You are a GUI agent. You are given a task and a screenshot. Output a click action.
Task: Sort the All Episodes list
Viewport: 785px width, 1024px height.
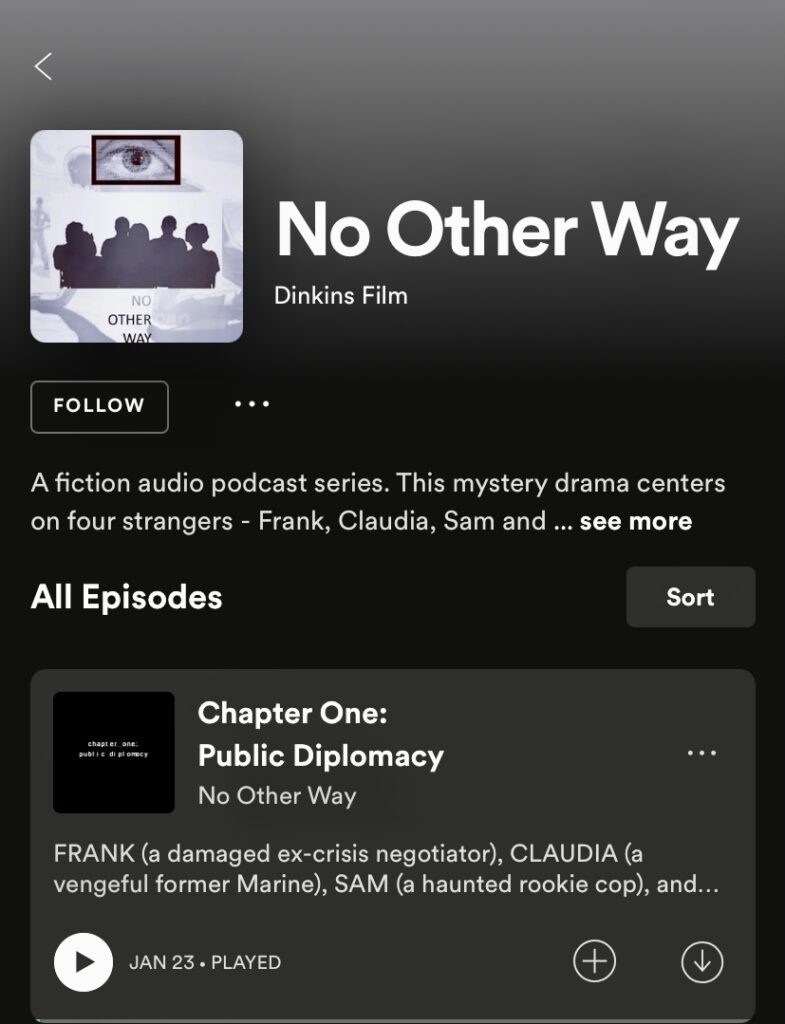[690, 597]
